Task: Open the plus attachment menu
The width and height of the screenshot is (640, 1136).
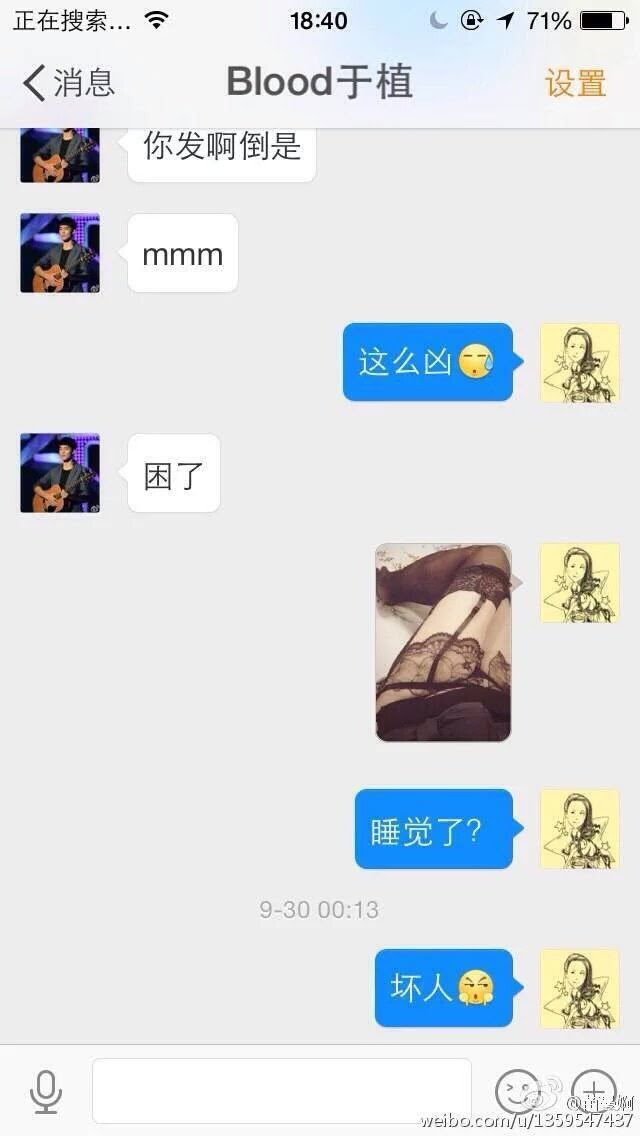Action: click(x=594, y=1091)
